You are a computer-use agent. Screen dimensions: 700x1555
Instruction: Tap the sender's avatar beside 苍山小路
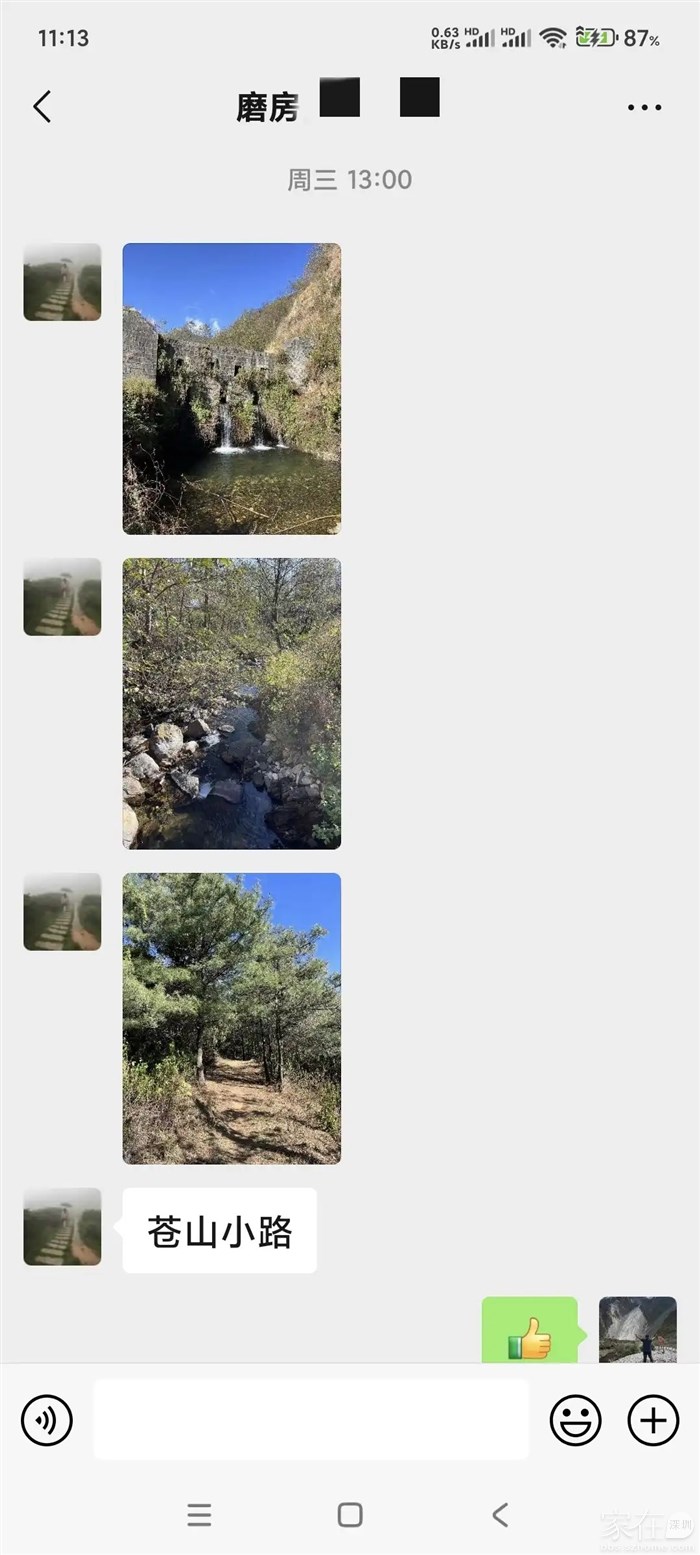62,1226
